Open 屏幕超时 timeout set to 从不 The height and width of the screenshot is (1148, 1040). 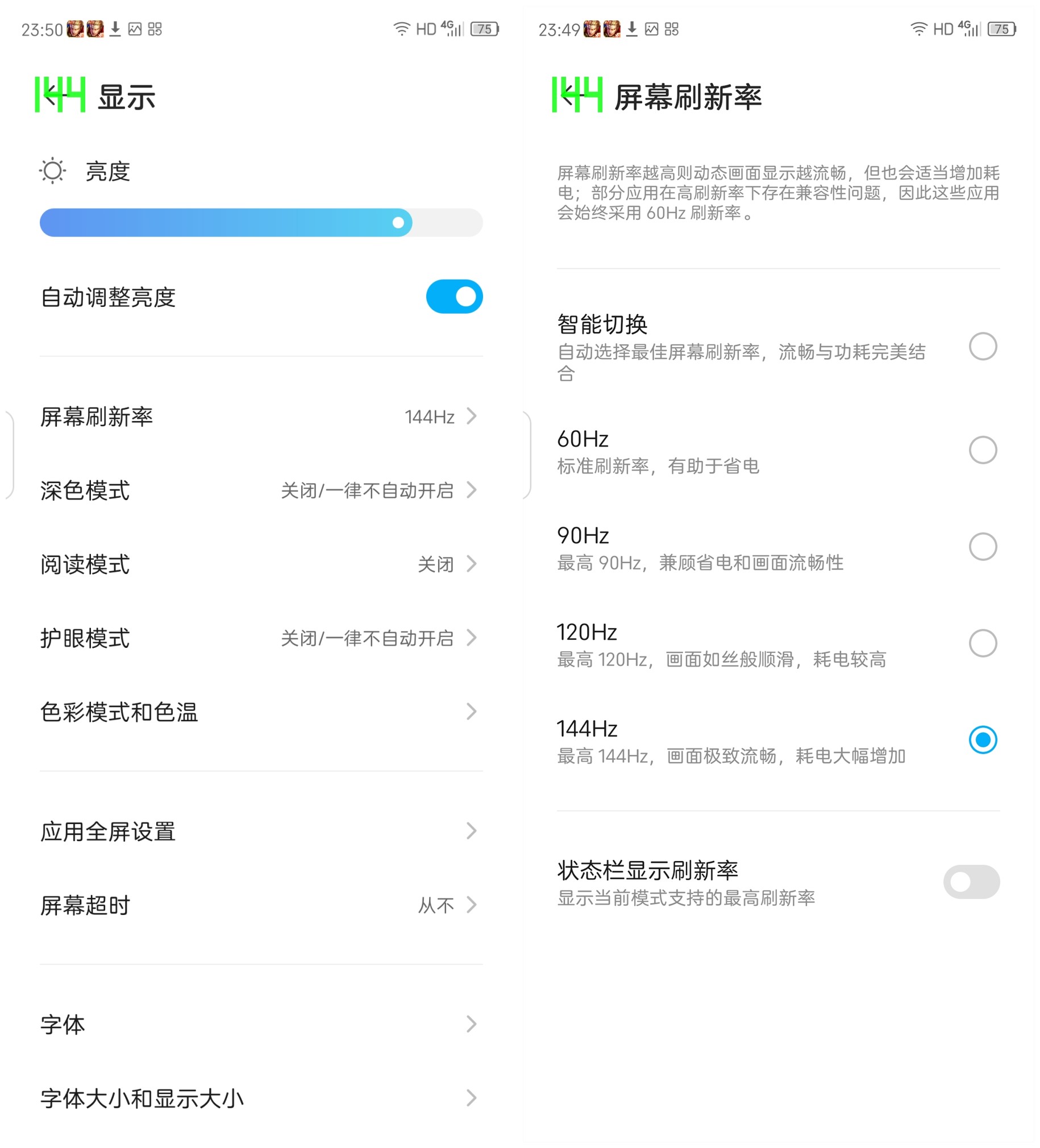[256, 905]
